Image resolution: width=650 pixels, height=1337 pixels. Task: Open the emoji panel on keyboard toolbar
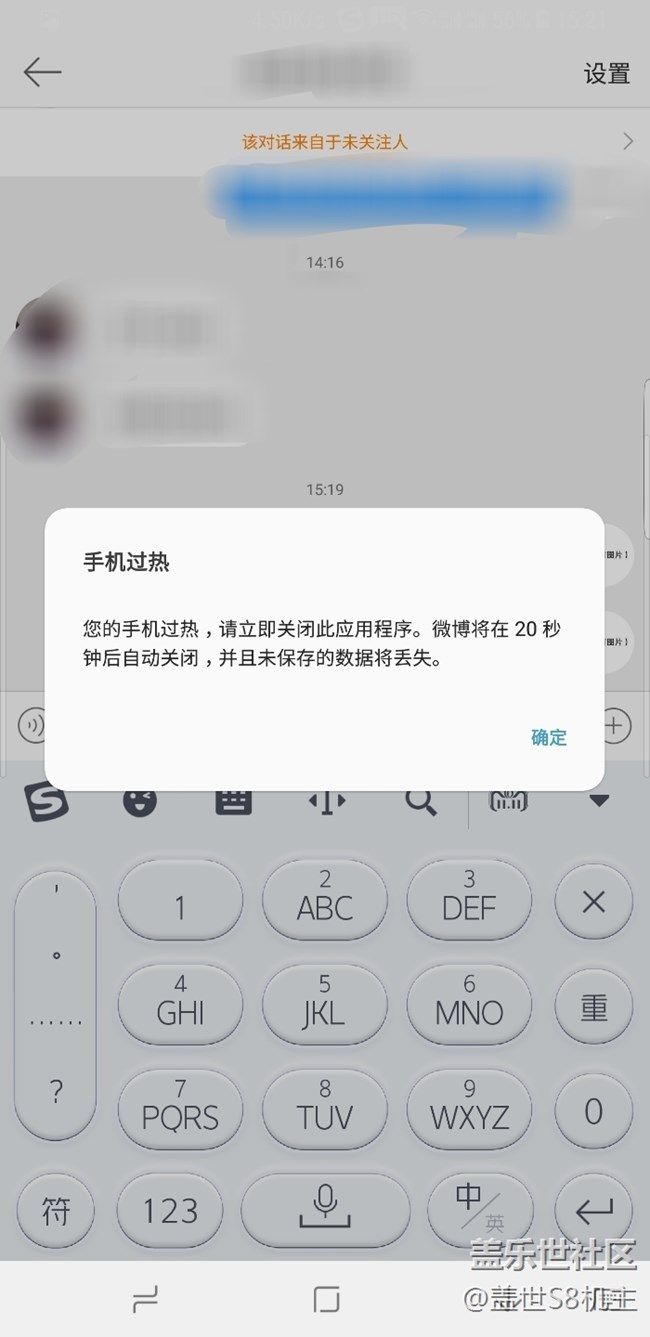coord(140,801)
